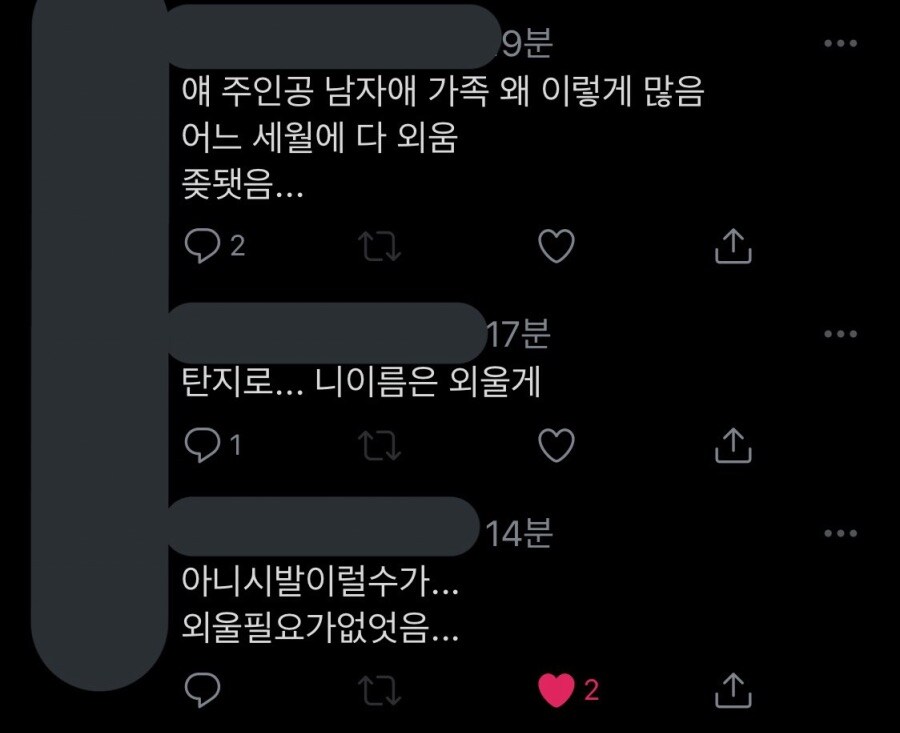The height and width of the screenshot is (733, 900).
Task: Share the tweet posted 17분 ago
Action: 733,444
